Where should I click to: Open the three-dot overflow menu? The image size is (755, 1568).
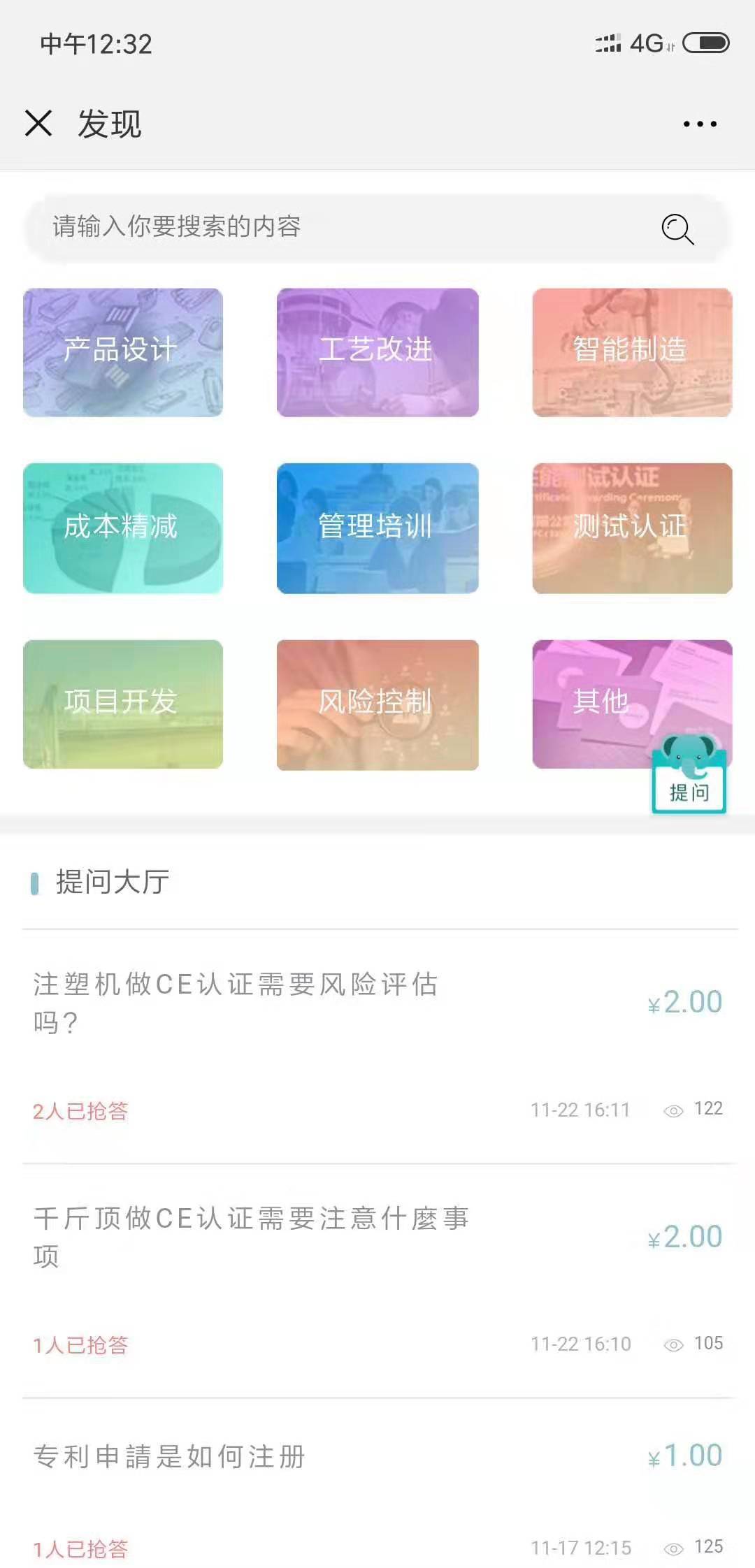[x=700, y=124]
